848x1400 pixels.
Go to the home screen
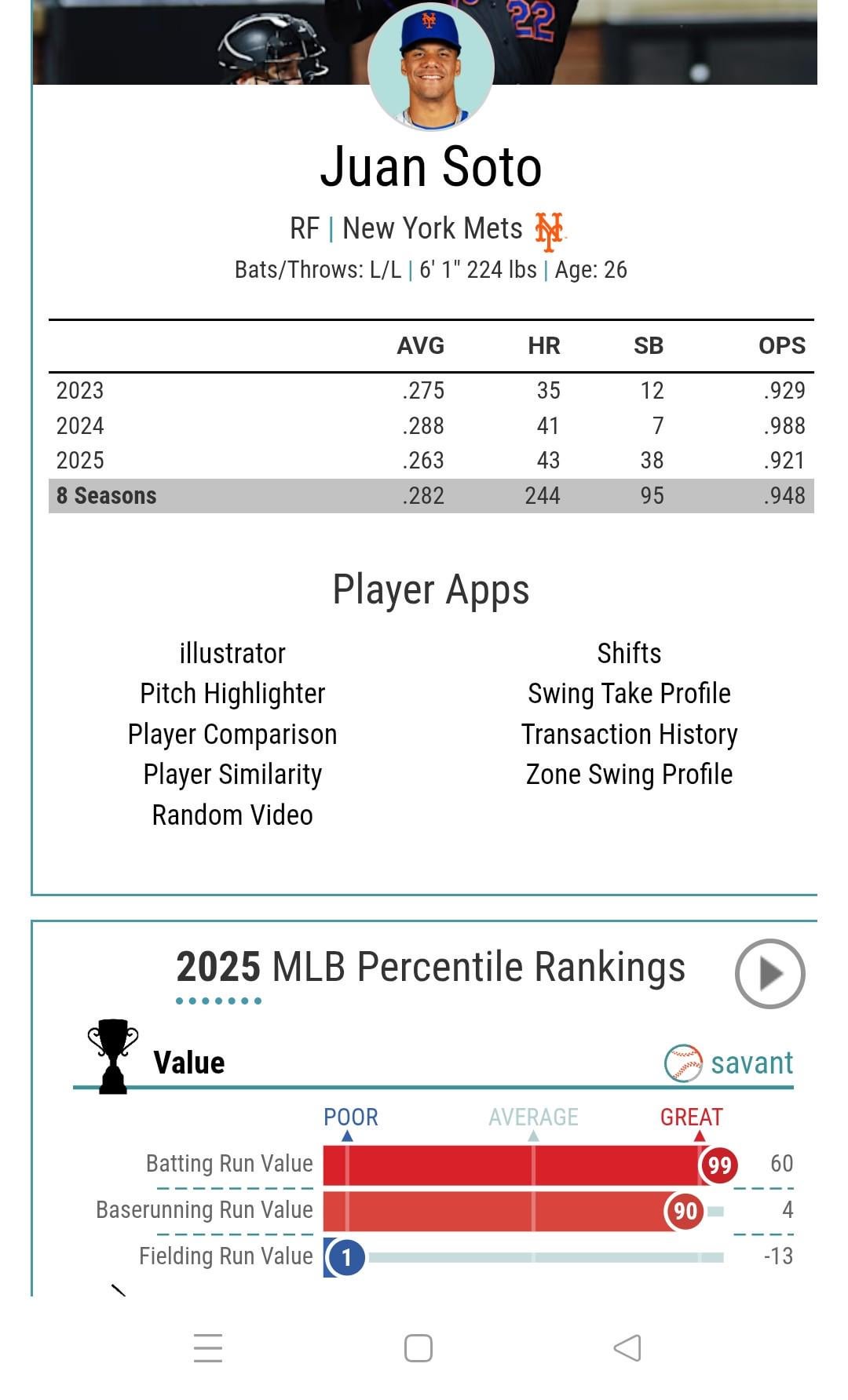point(419,1348)
